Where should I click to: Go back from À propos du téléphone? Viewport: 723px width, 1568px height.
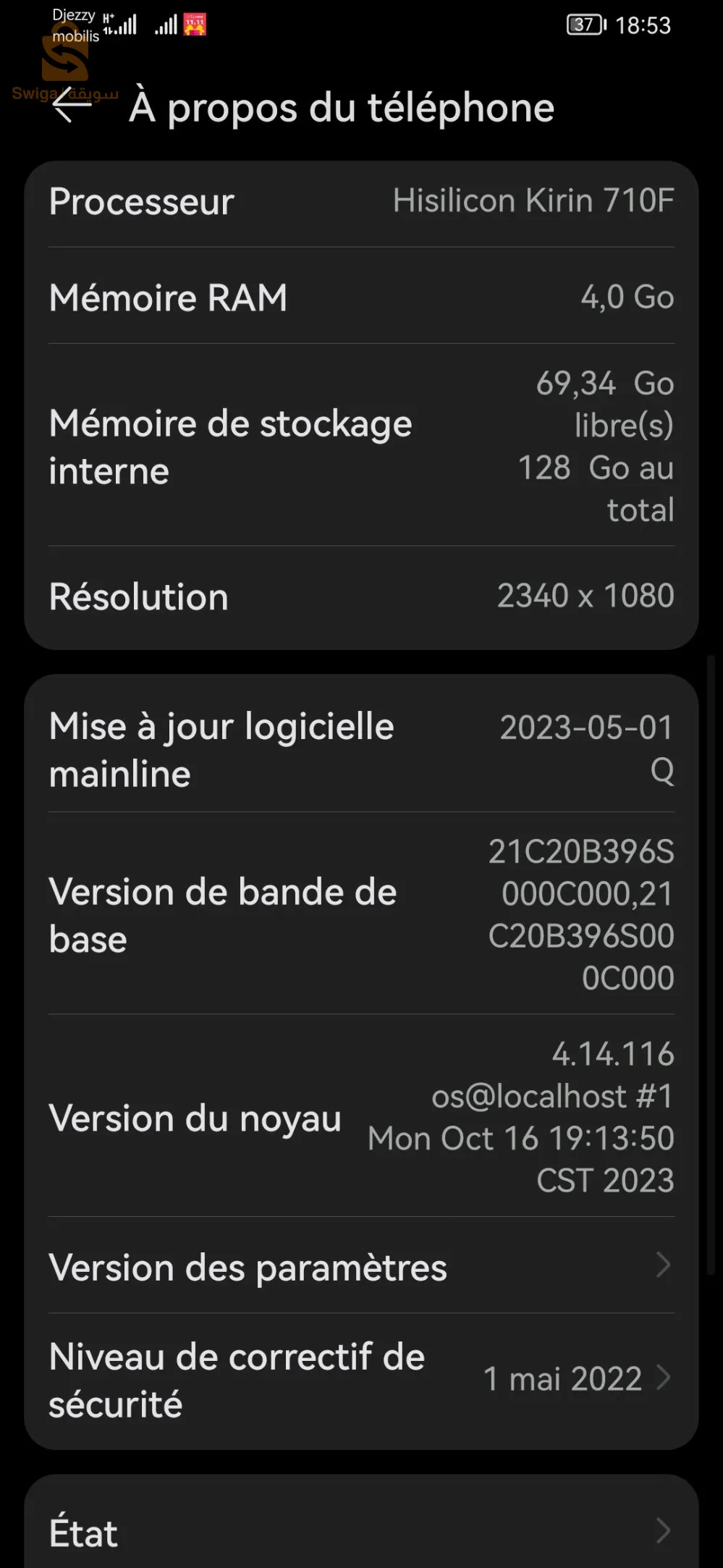[72, 106]
